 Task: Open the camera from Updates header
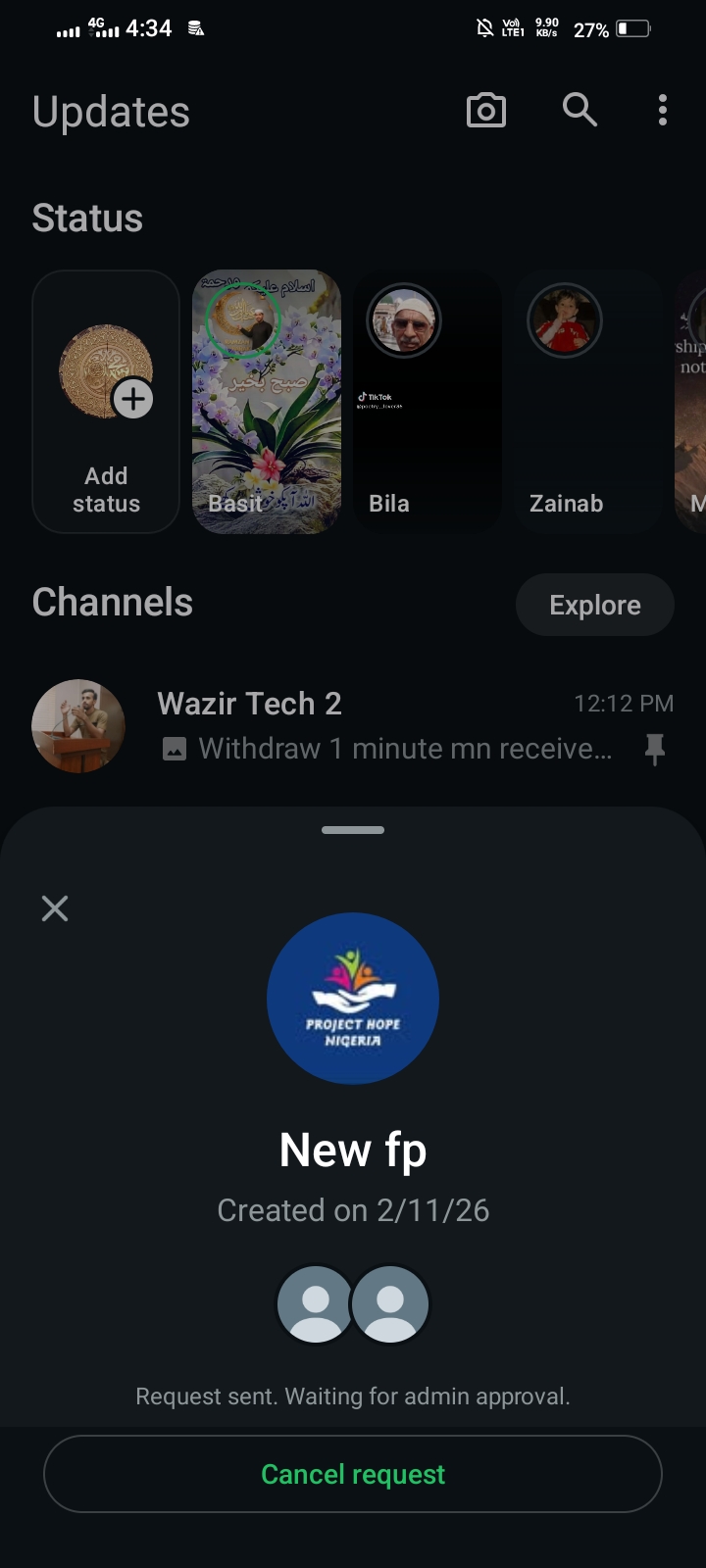coord(486,111)
